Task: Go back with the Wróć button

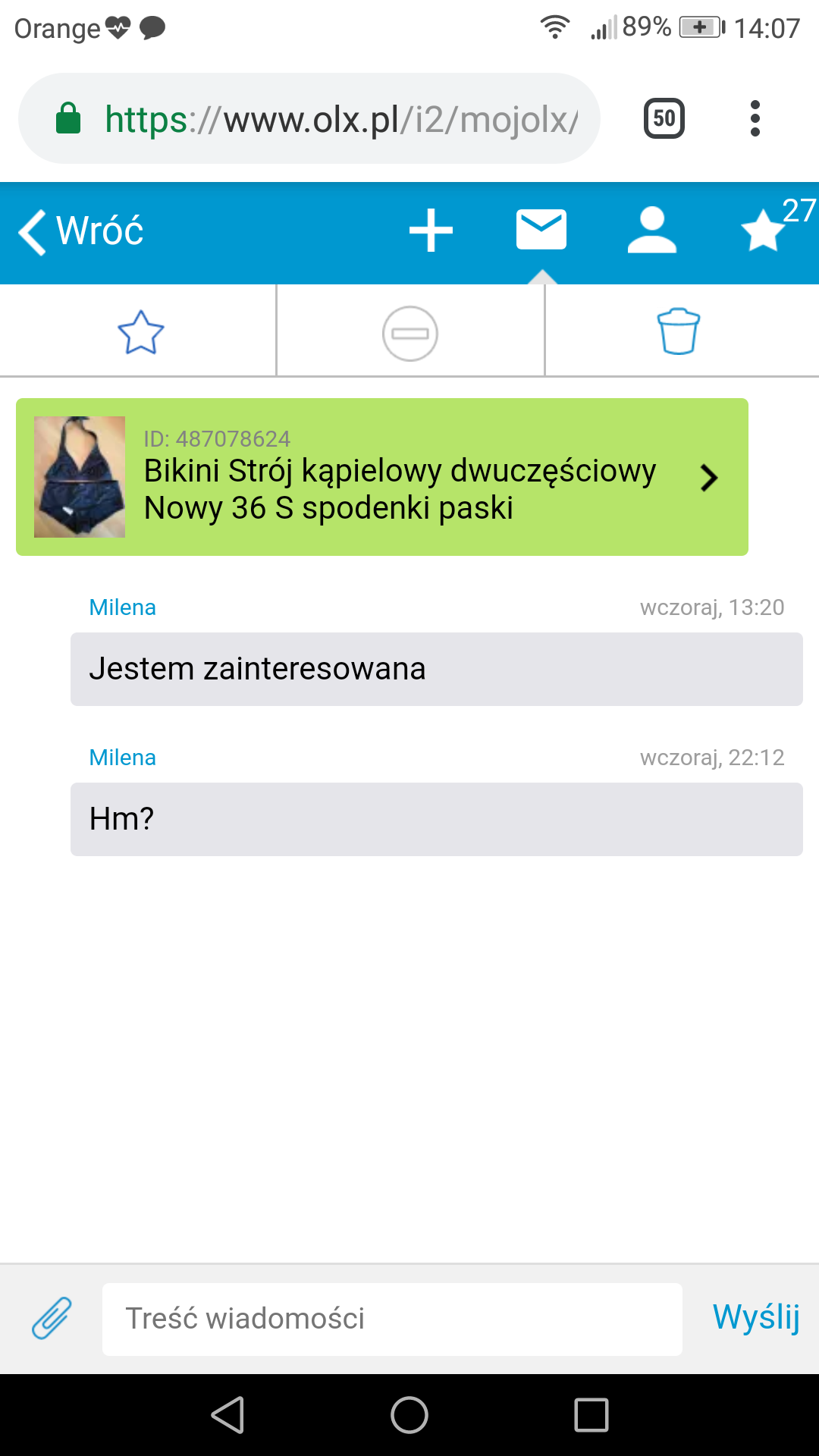Action: pos(81,231)
